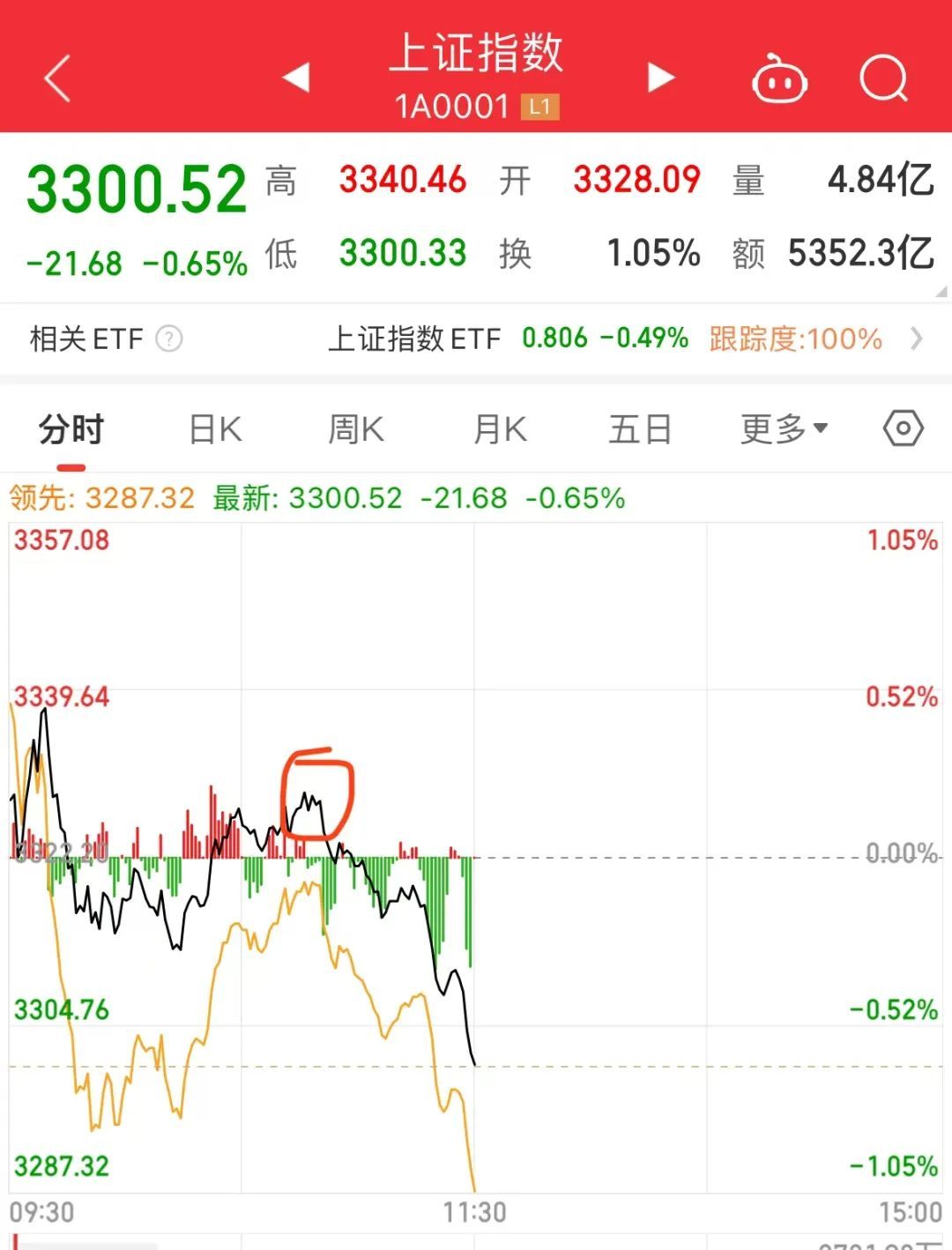Select the 分时 chart tab
Image resolution: width=952 pixels, height=1250 pixels.
[x=71, y=430]
